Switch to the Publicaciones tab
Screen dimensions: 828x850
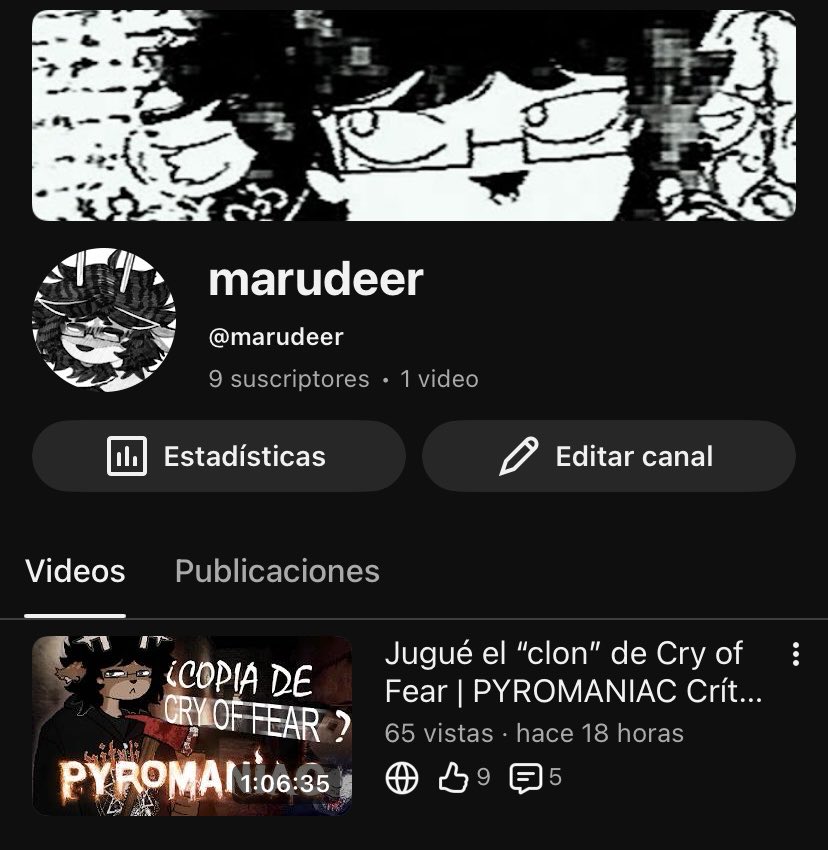[277, 571]
